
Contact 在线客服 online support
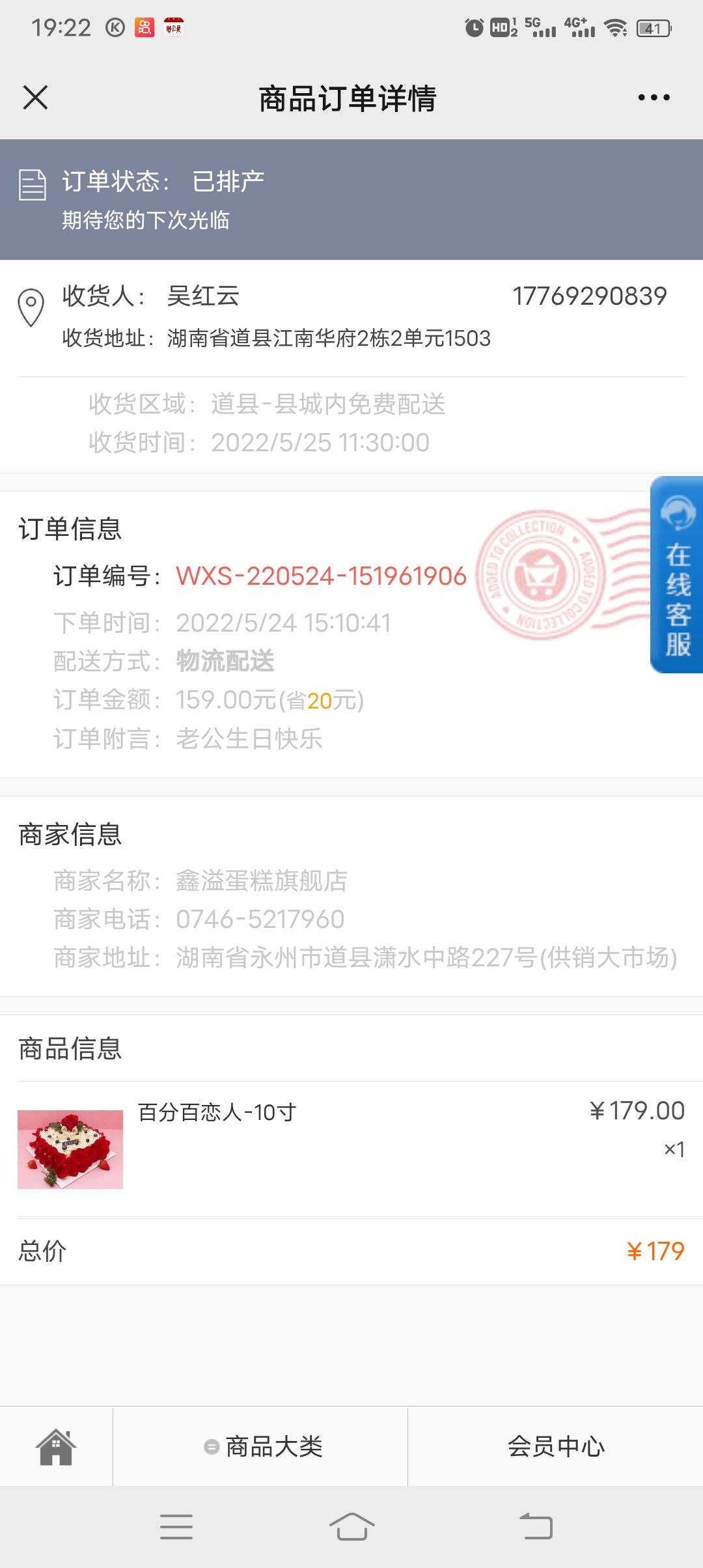point(677,575)
